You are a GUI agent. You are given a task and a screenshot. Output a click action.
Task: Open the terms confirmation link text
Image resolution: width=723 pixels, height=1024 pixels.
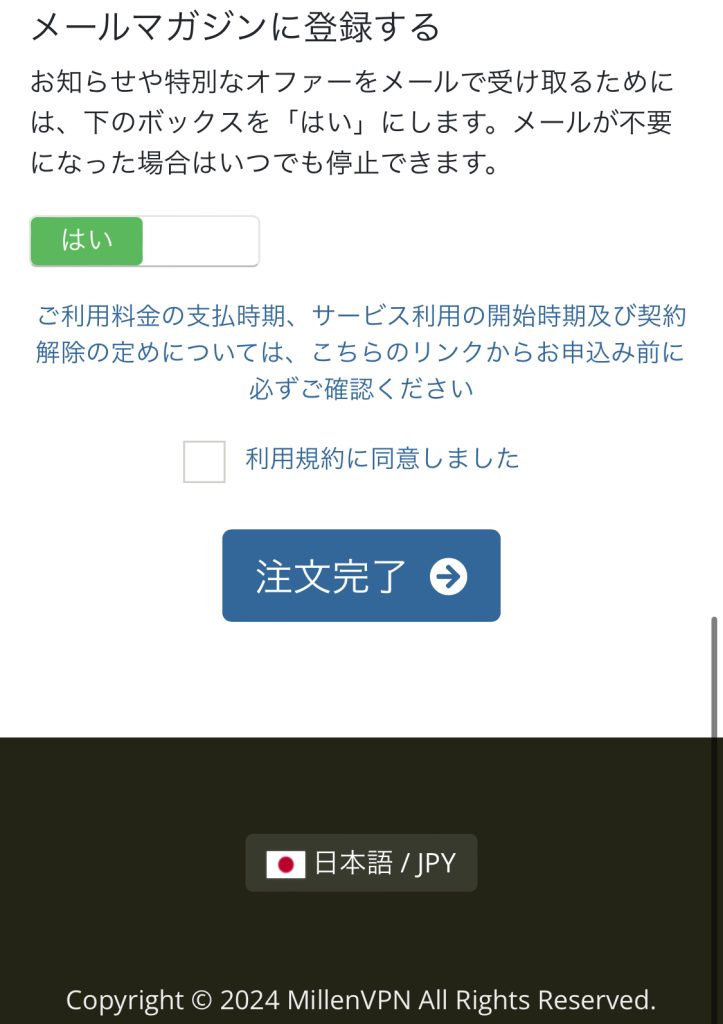361,353
